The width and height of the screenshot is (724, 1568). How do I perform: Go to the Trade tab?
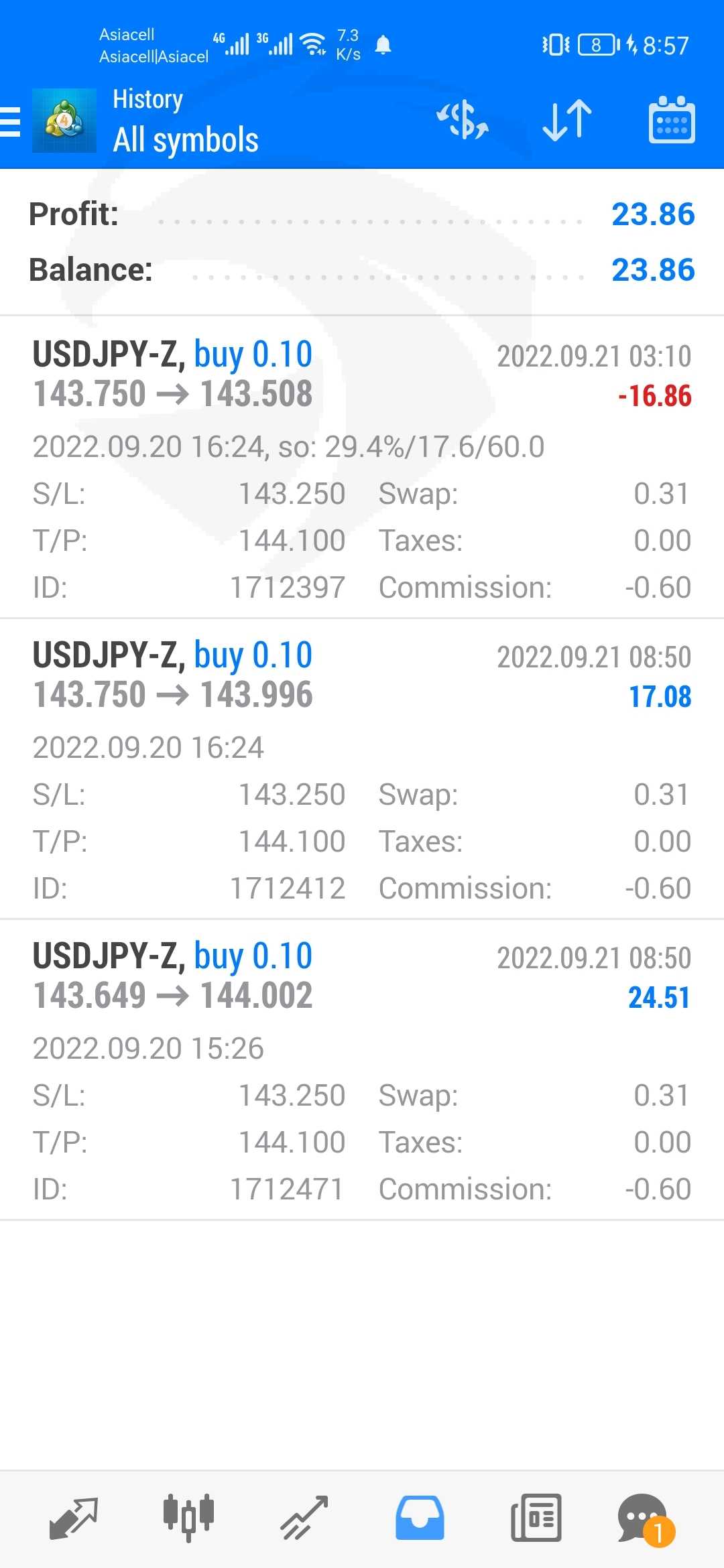click(x=304, y=1518)
